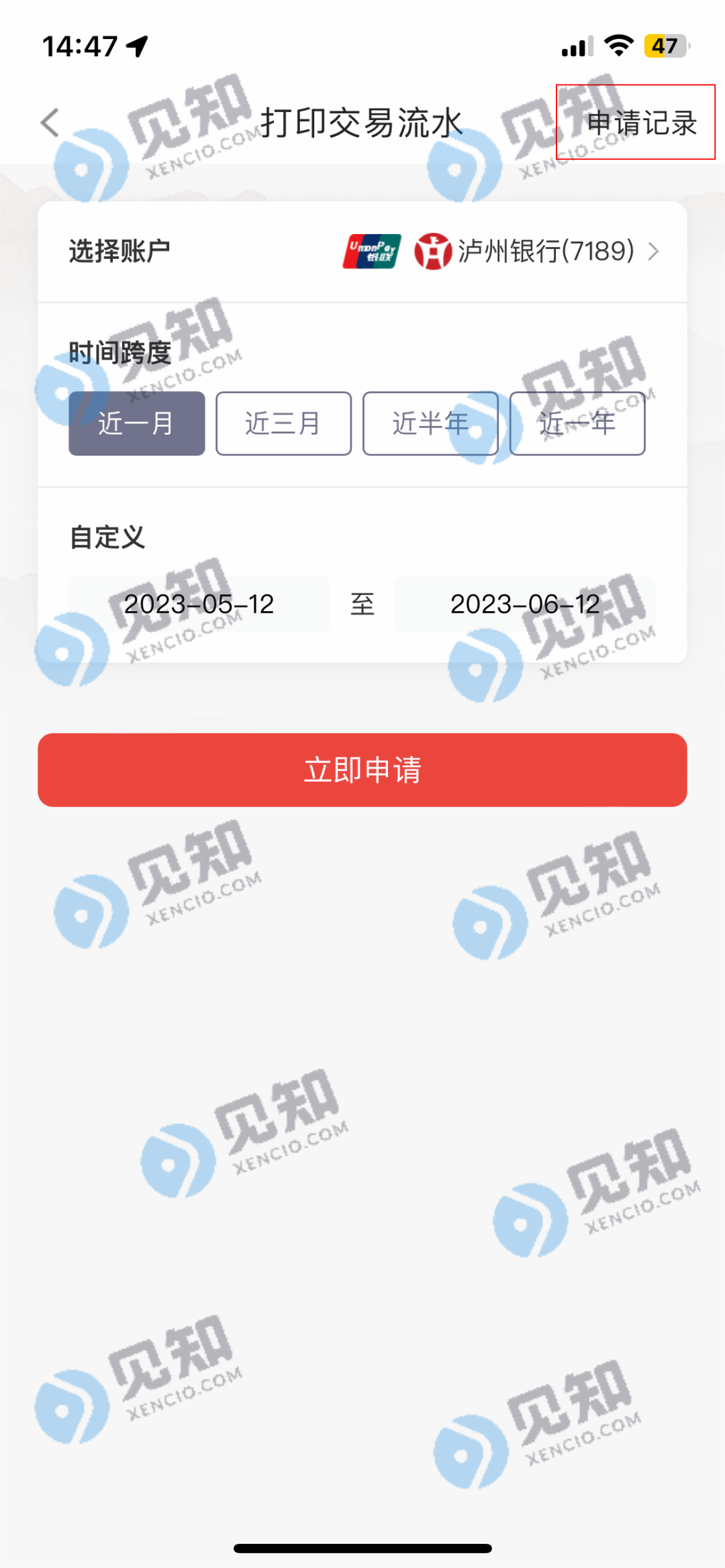Viewport: 725px width, 1568px height.
Task: Edit end date 2023-06-12
Action: coord(525,604)
